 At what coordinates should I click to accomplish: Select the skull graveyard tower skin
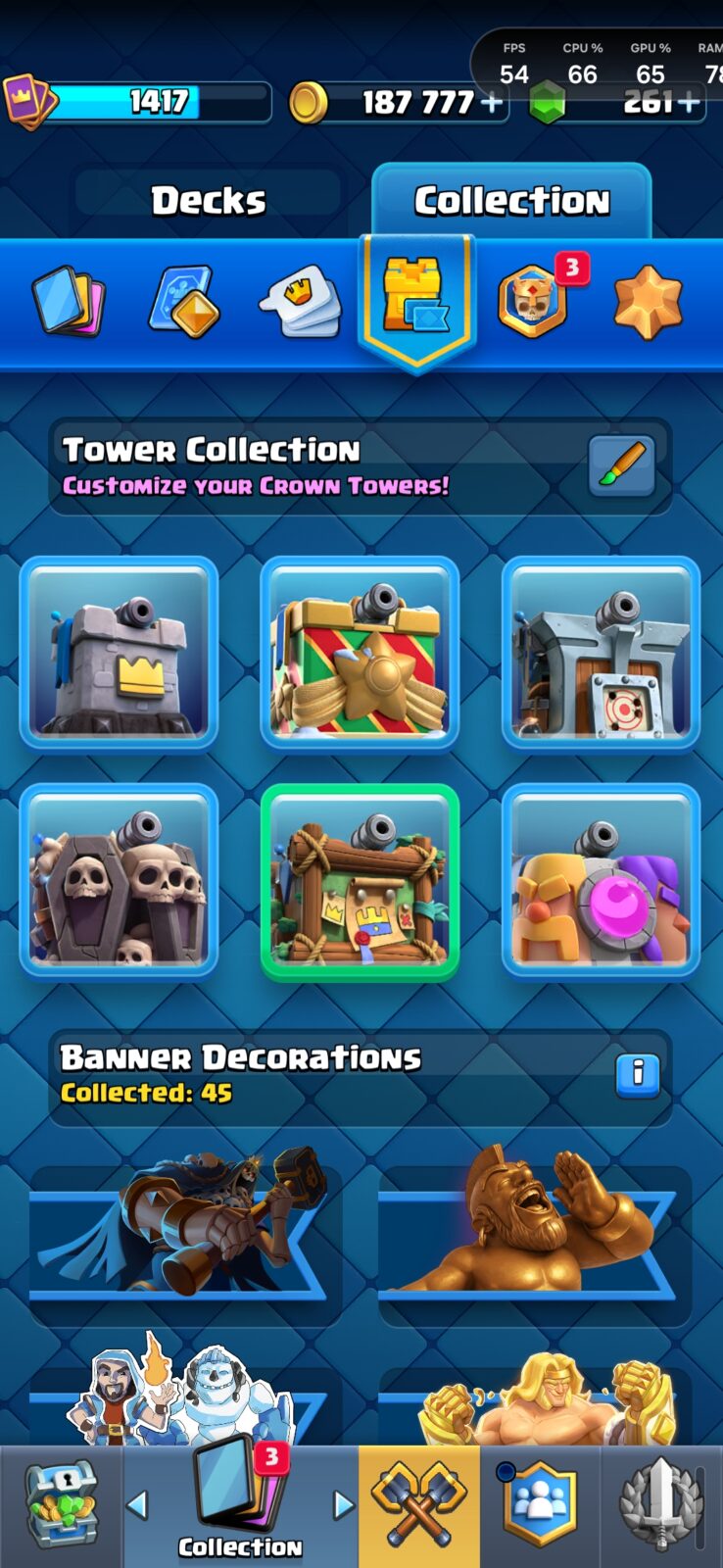[x=119, y=880]
